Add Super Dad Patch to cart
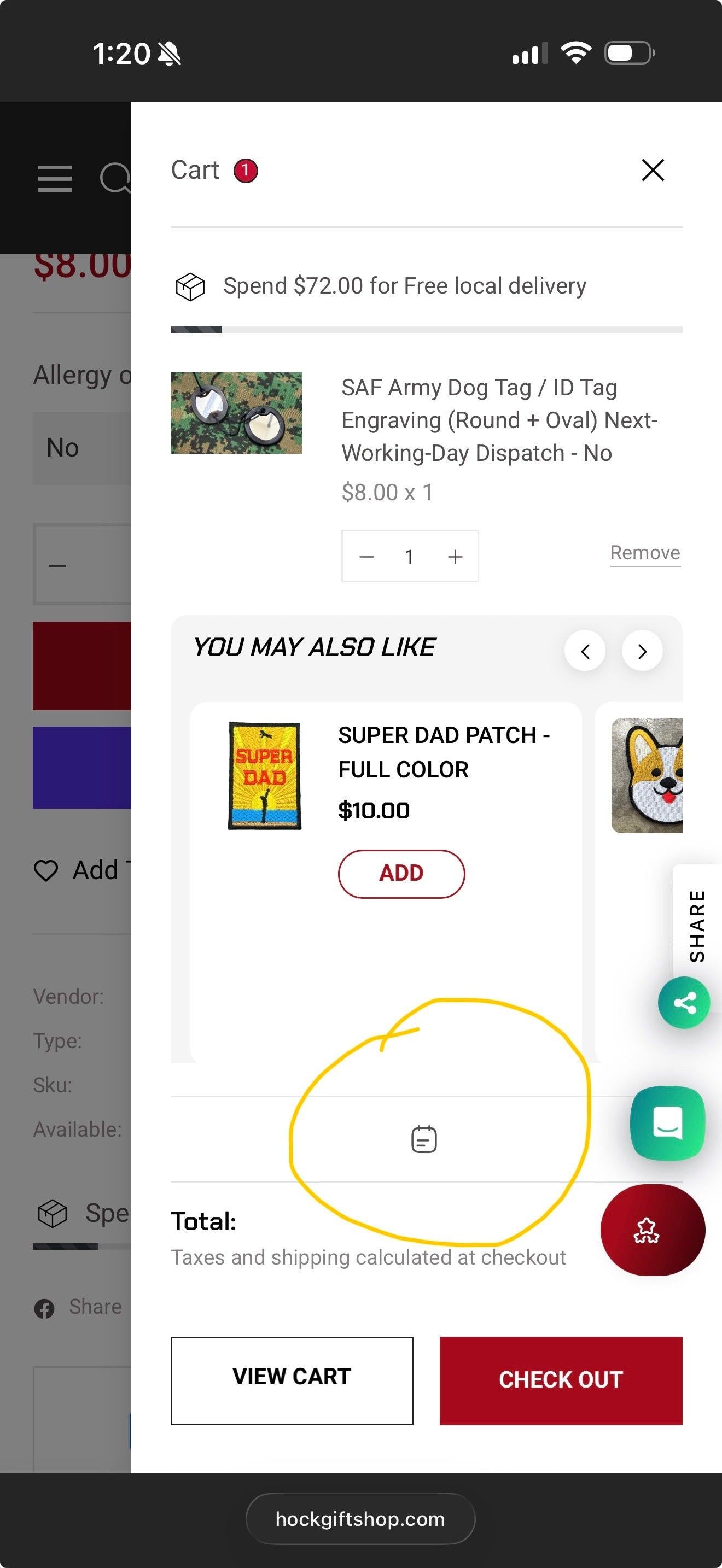The width and height of the screenshot is (722, 1568). (401, 873)
